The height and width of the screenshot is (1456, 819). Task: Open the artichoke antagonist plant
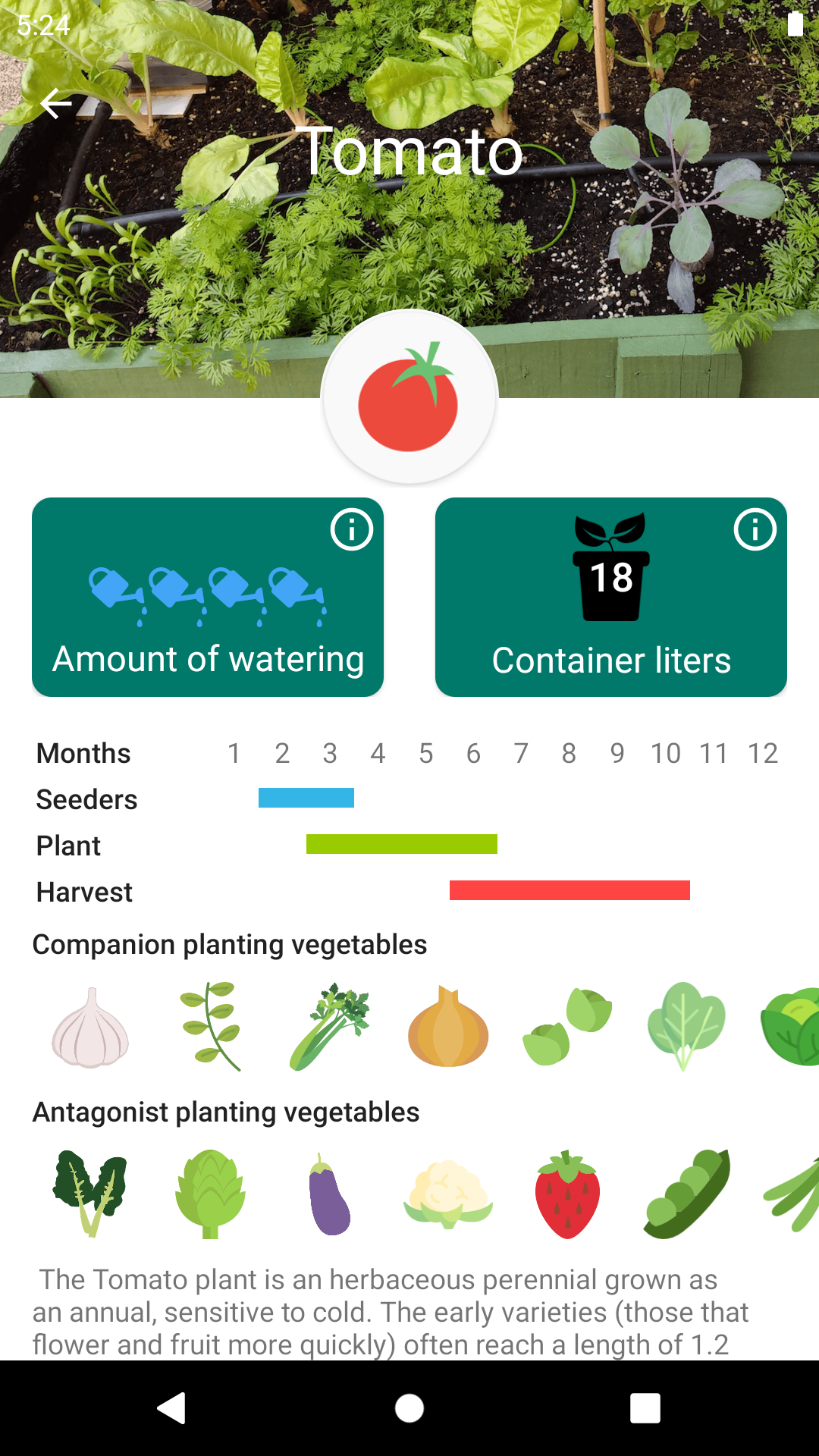[x=209, y=1194]
